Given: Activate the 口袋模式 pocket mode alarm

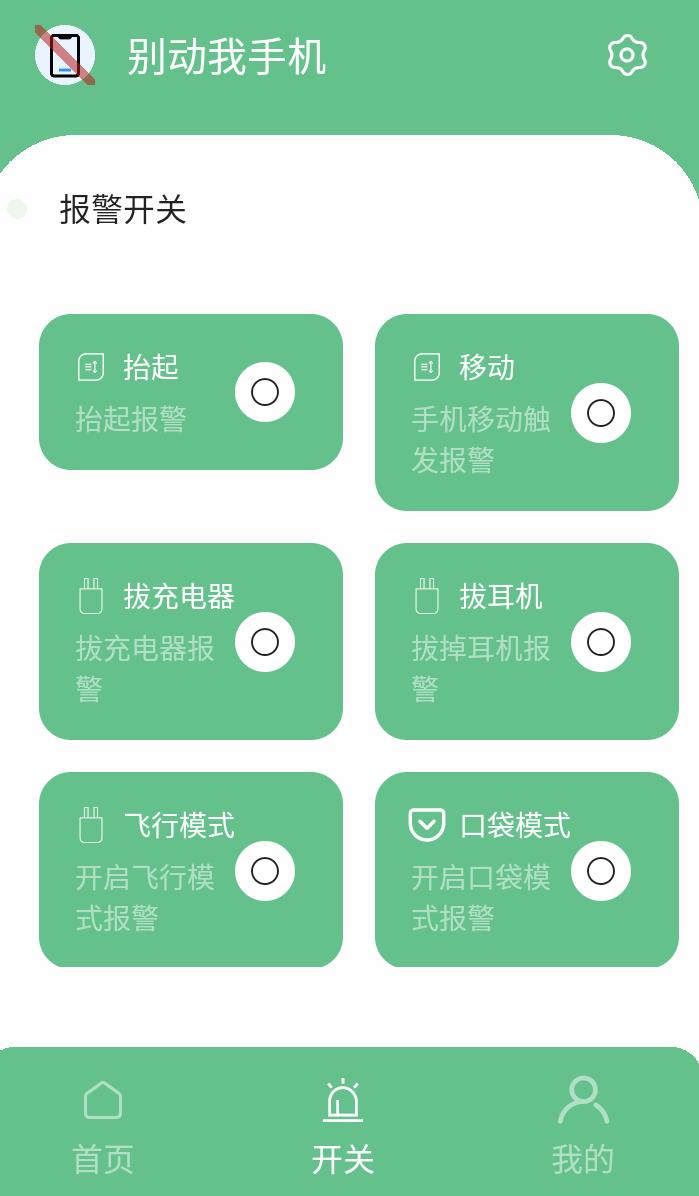Looking at the screenshot, I should coord(601,871).
